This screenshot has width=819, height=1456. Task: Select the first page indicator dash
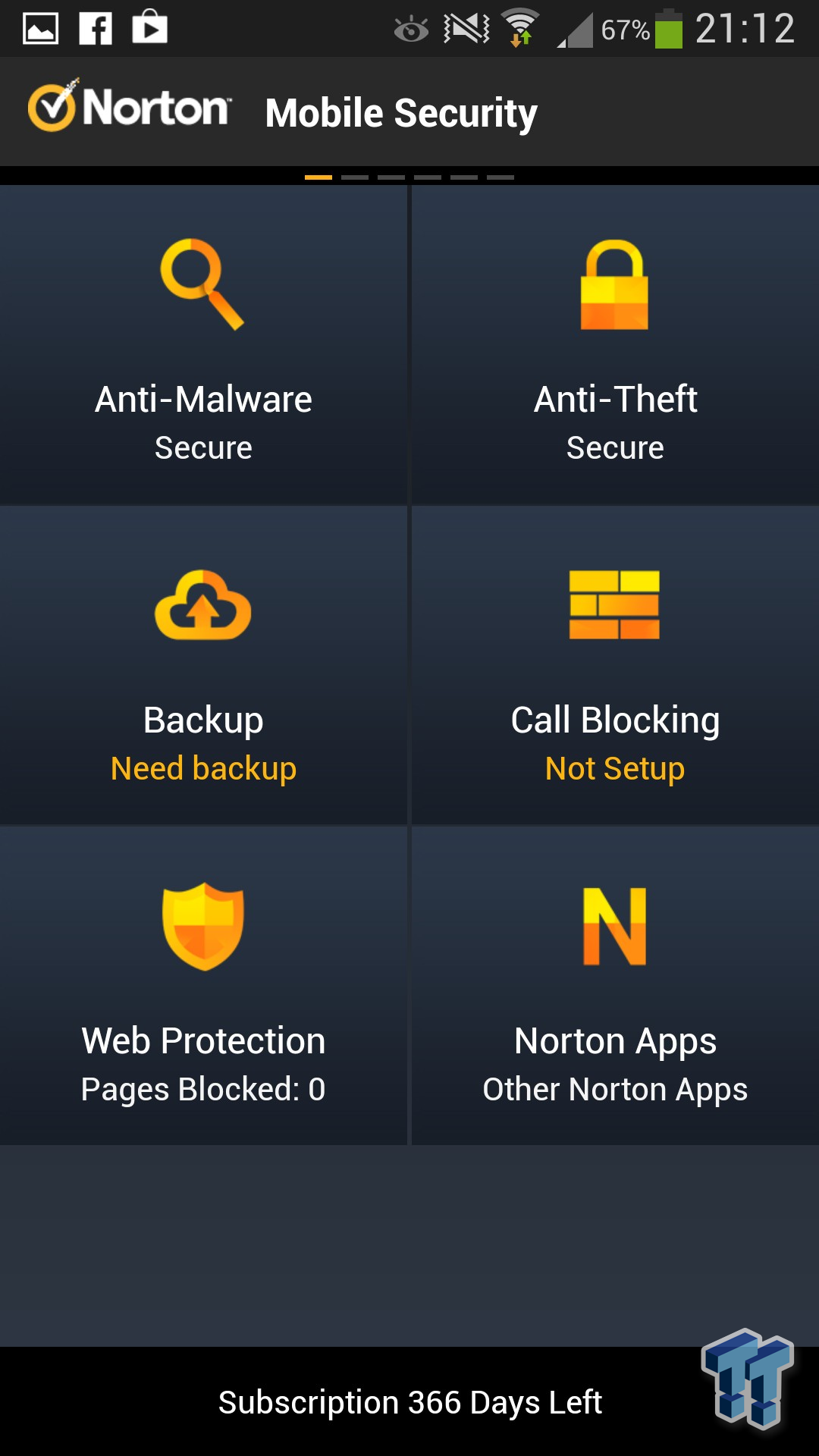pyautogui.click(x=318, y=177)
